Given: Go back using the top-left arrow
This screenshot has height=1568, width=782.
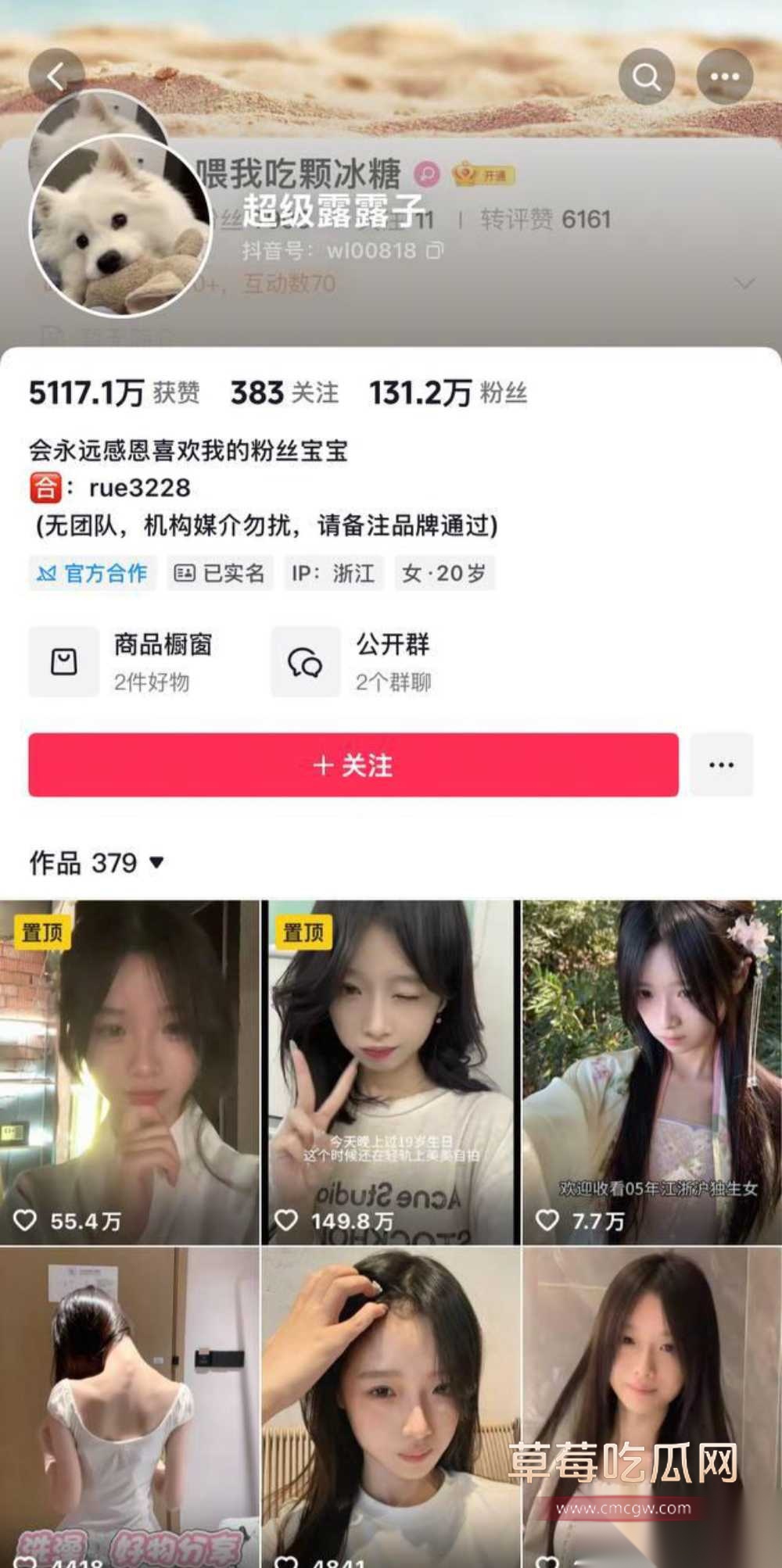Looking at the screenshot, I should (x=56, y=77).
